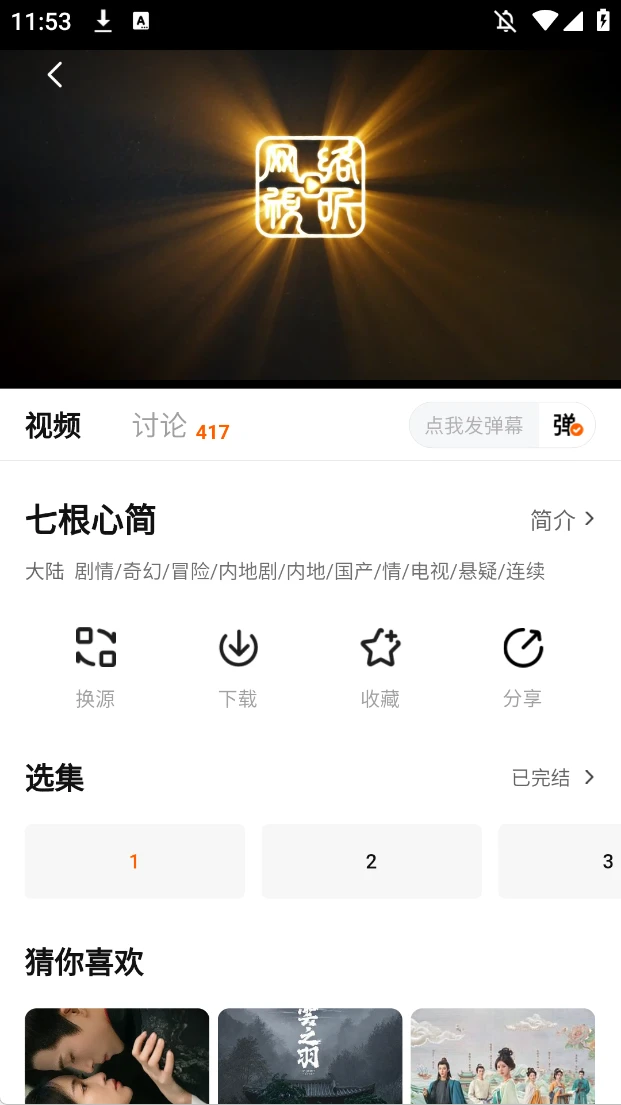Tap 换源 to switch video source

click(96, 666)
